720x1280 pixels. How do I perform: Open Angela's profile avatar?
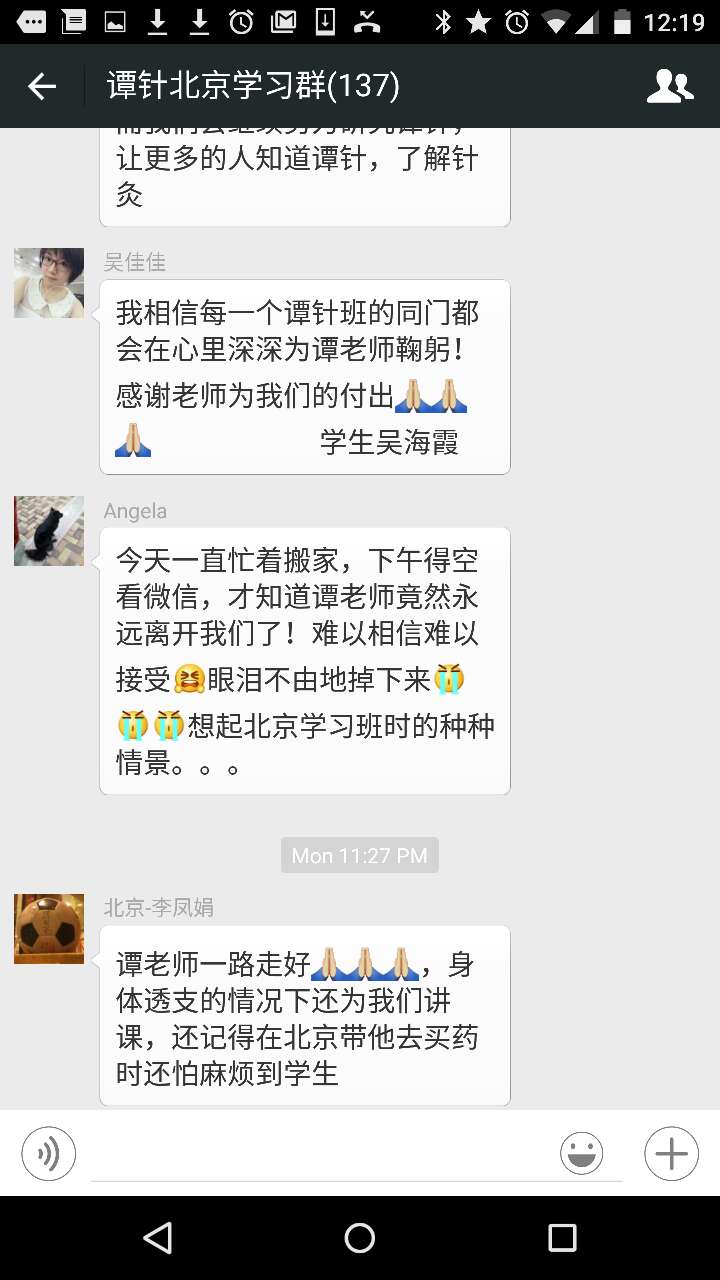pyautogui.click(x=49, y=531)
